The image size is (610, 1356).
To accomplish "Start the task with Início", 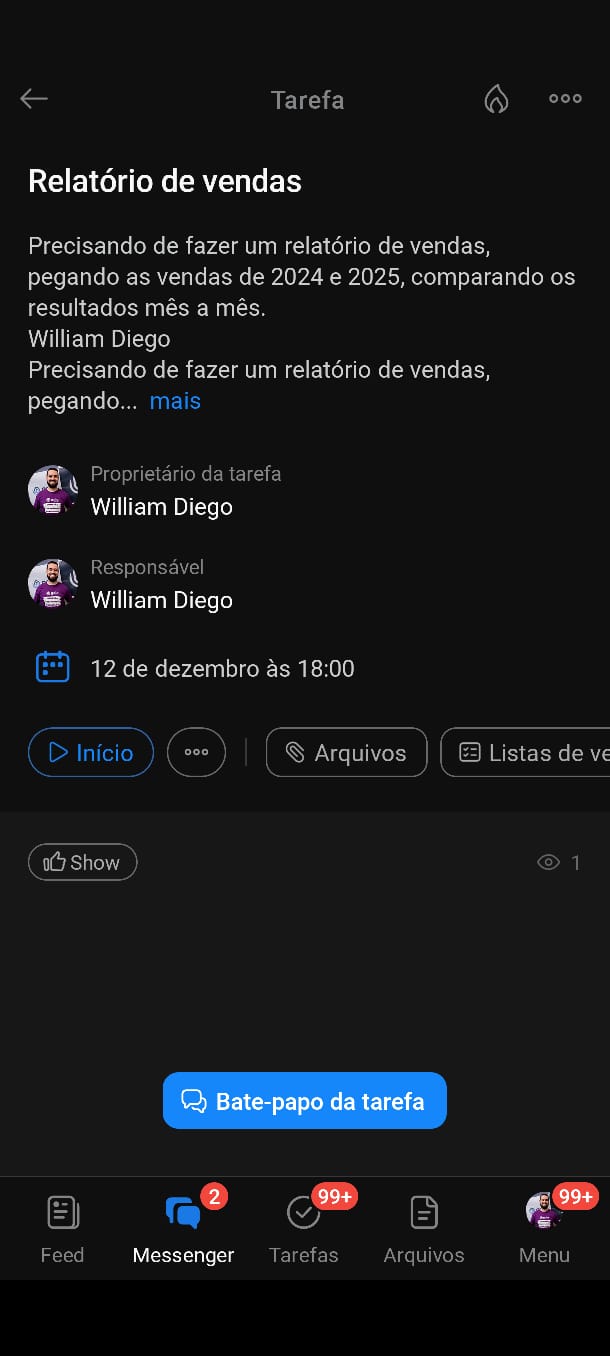I will click(91, 752).
